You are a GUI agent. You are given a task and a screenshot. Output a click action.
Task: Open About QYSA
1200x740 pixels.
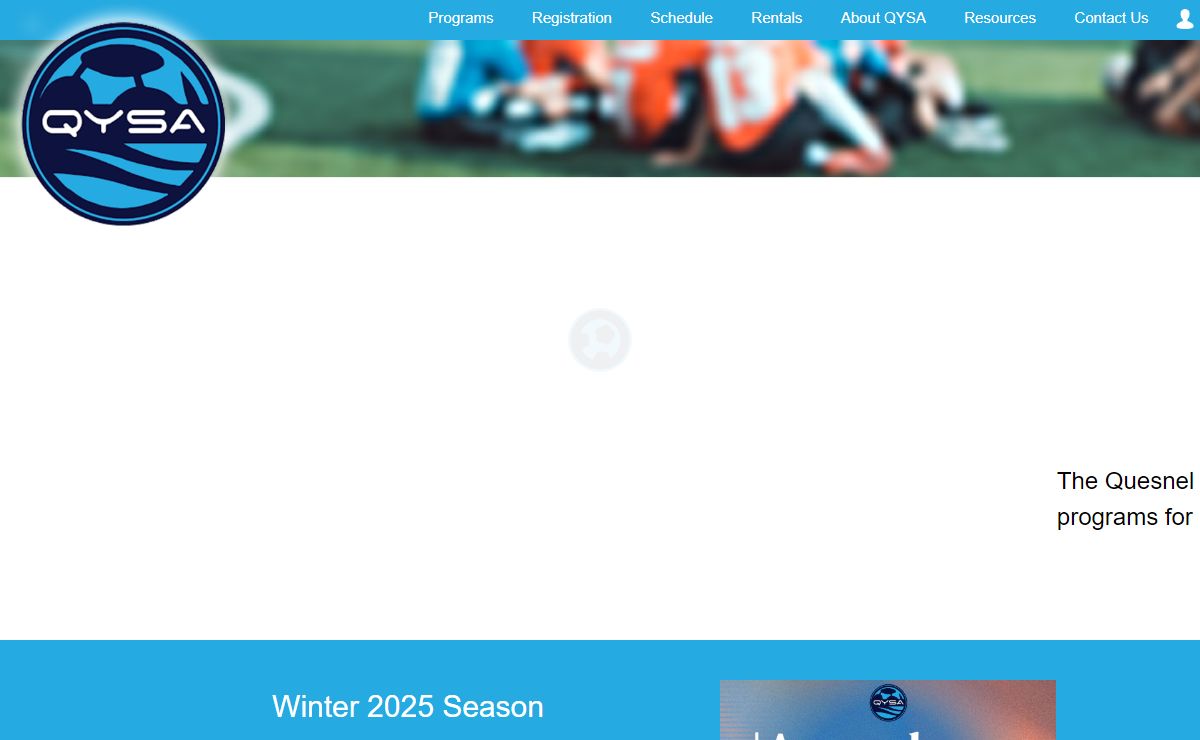[883, 18]
